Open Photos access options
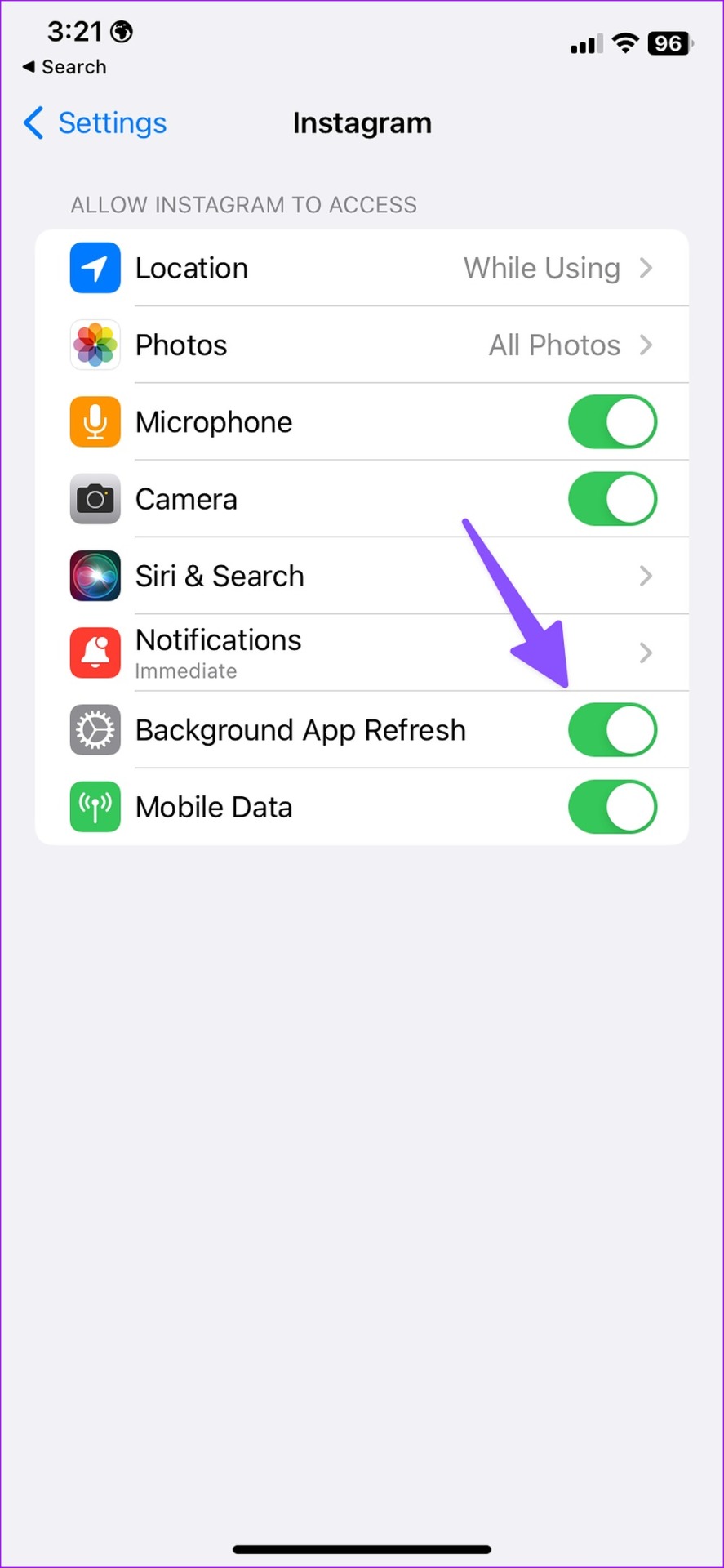This screenshot has width=724, height=1568. pos(362,345)
